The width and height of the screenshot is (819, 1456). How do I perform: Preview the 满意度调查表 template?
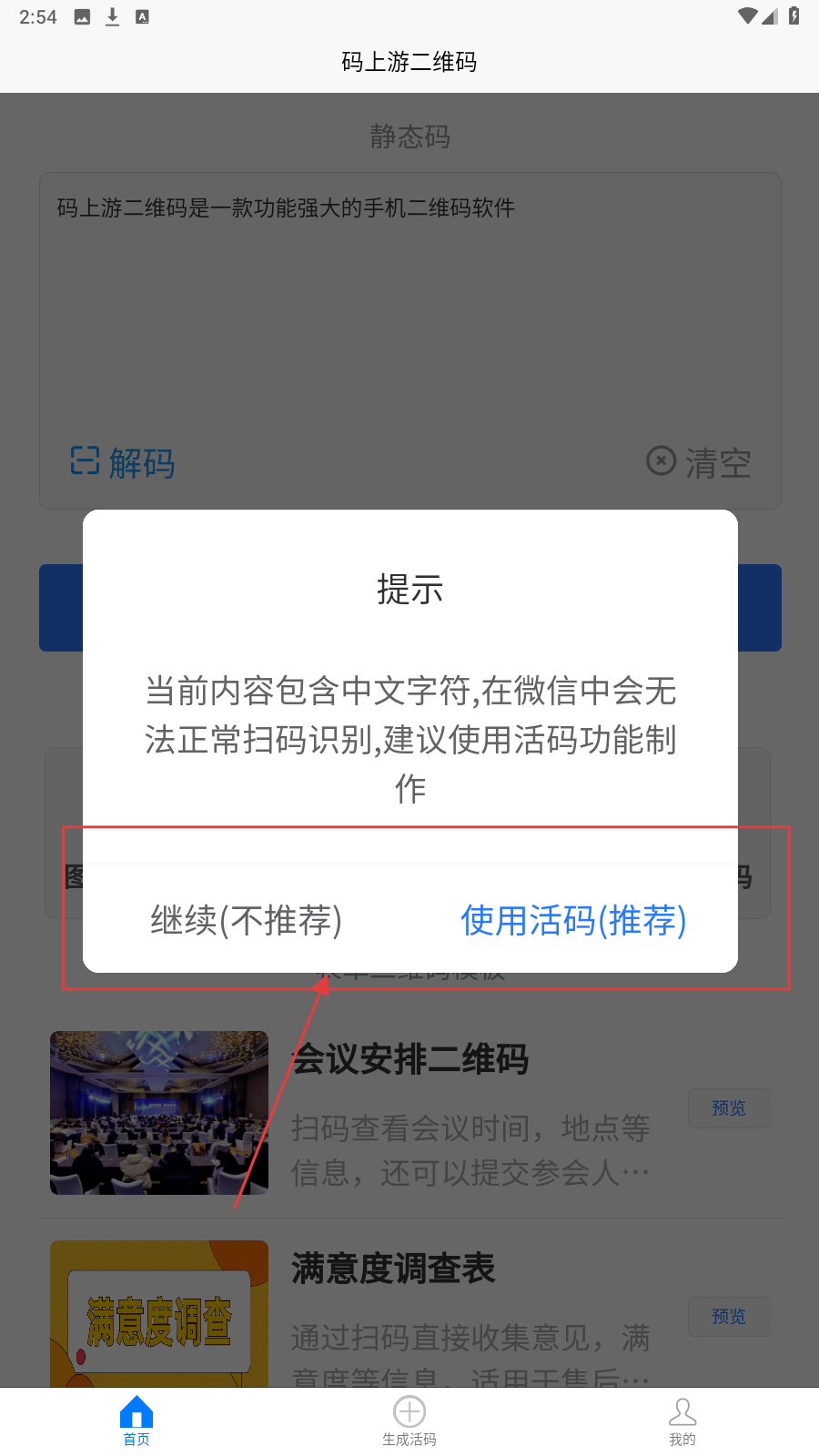728,1317
